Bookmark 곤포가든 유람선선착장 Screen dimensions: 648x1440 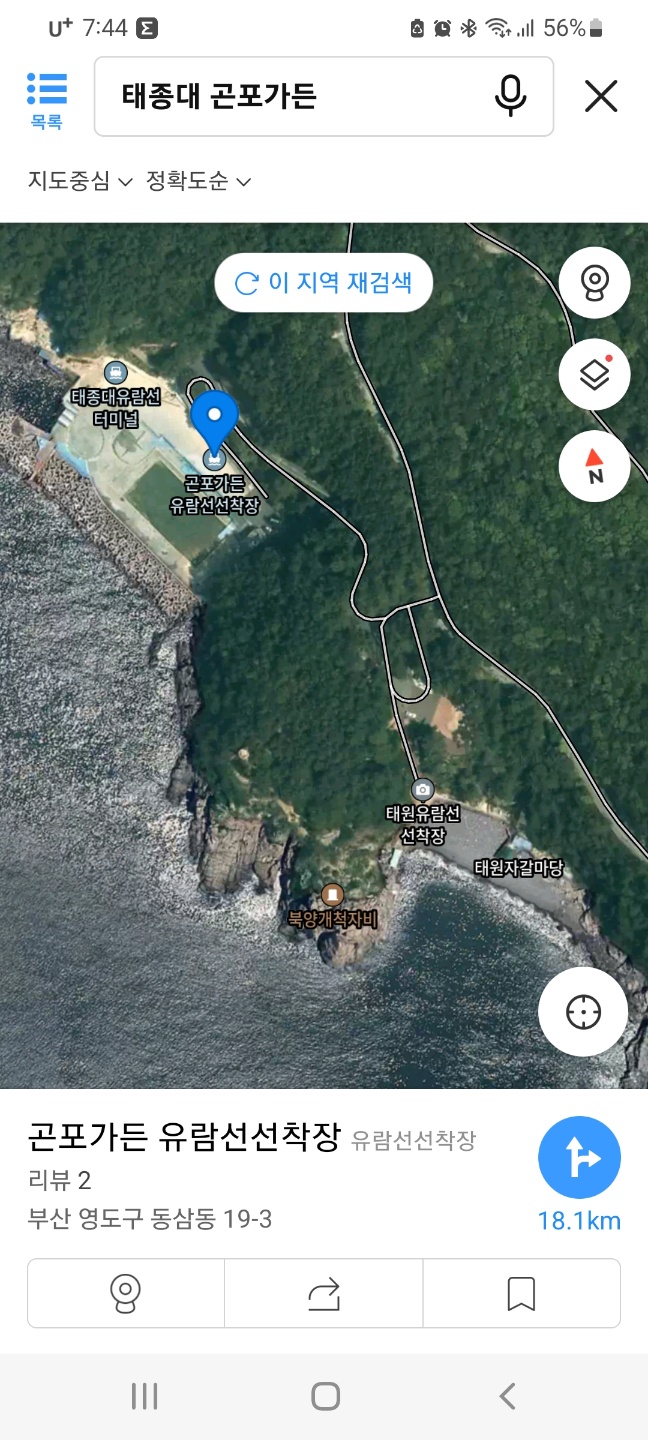point(521,1293)
